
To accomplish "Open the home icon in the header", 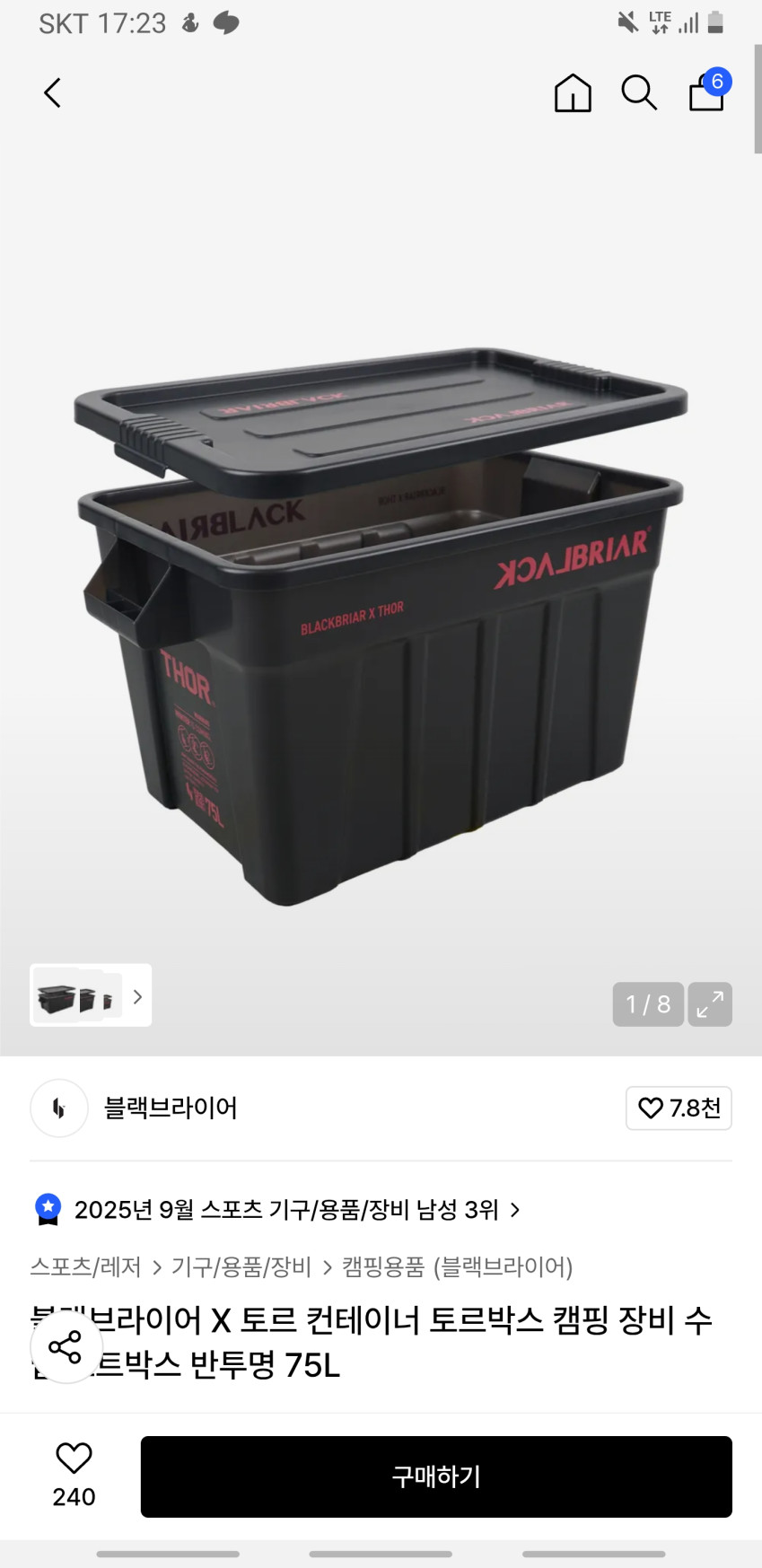I will (x=573, y=92).
